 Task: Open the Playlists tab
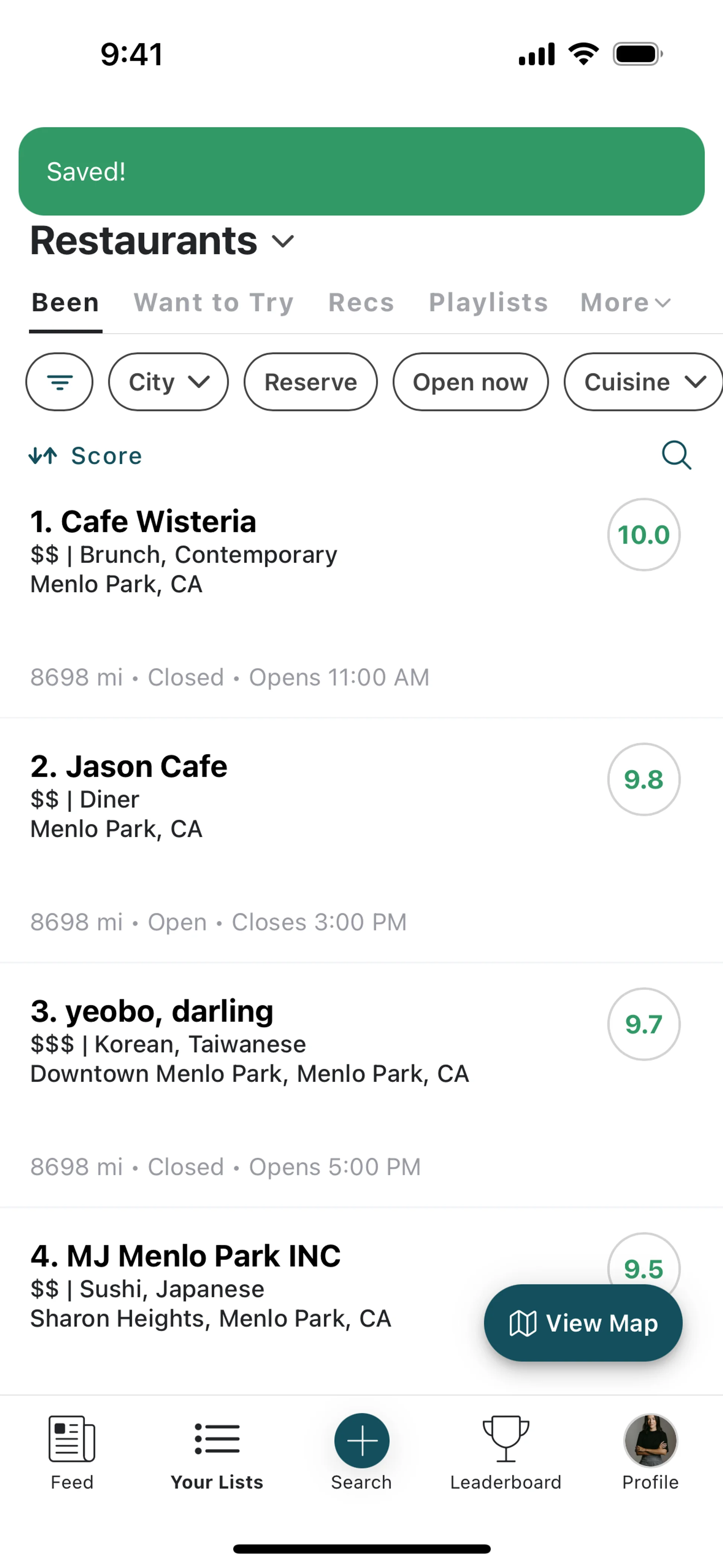point(488,303)
